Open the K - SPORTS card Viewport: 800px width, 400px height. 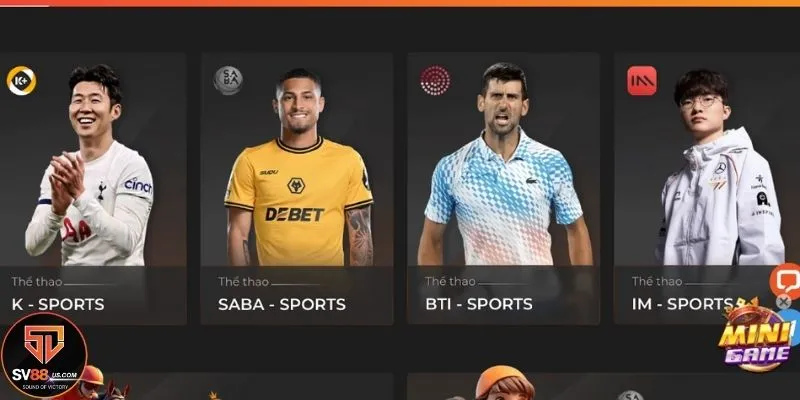pyautogui.click(x=93, y=188)
